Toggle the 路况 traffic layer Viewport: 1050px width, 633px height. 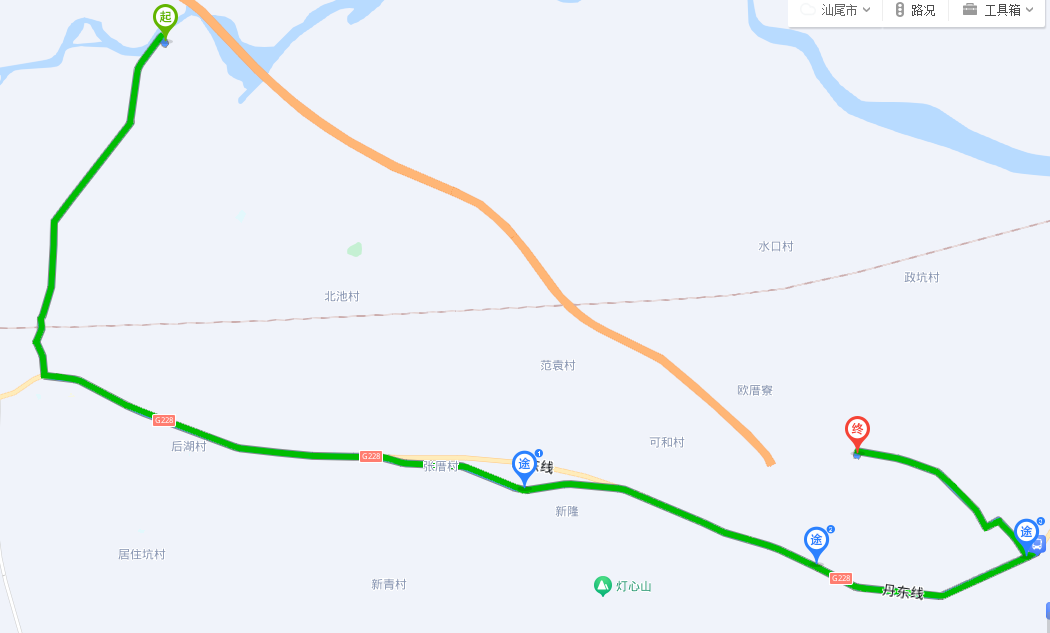915,10
